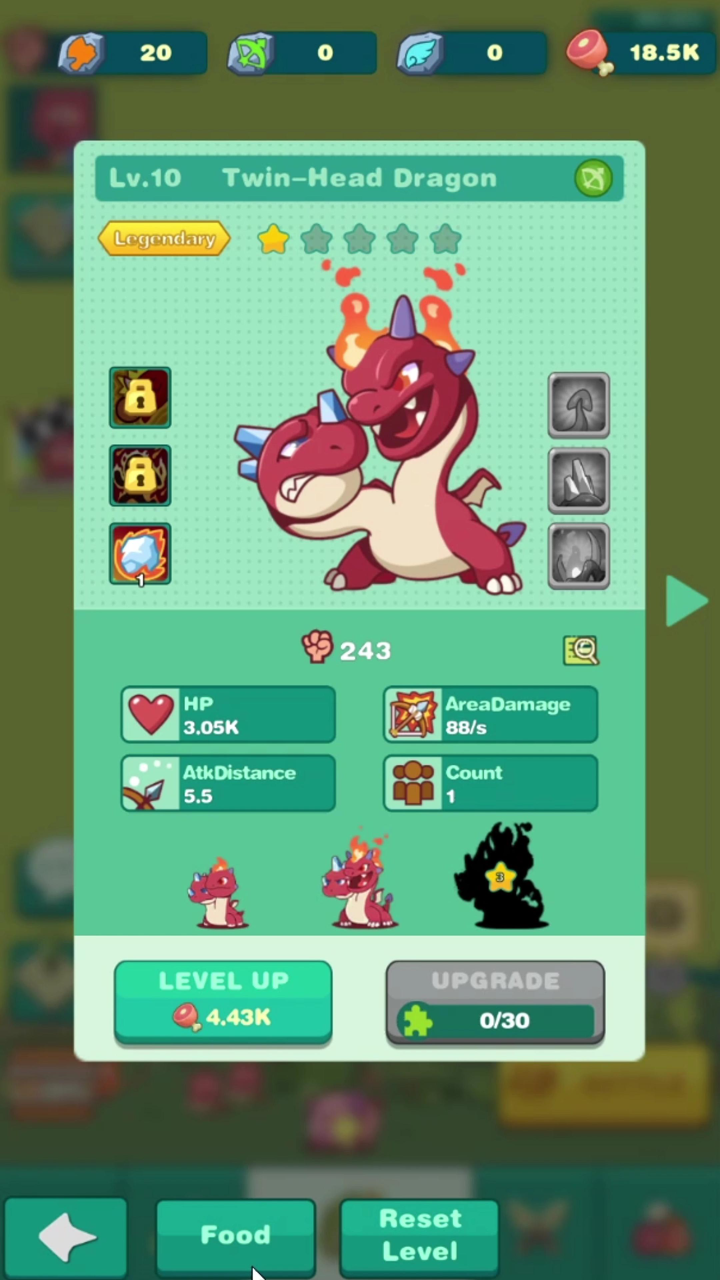This screenshot has height=1280, width=720.
Task: Select the mushroom-shaped gear slot
Action: pyautogui.click(x=579, y=405)
